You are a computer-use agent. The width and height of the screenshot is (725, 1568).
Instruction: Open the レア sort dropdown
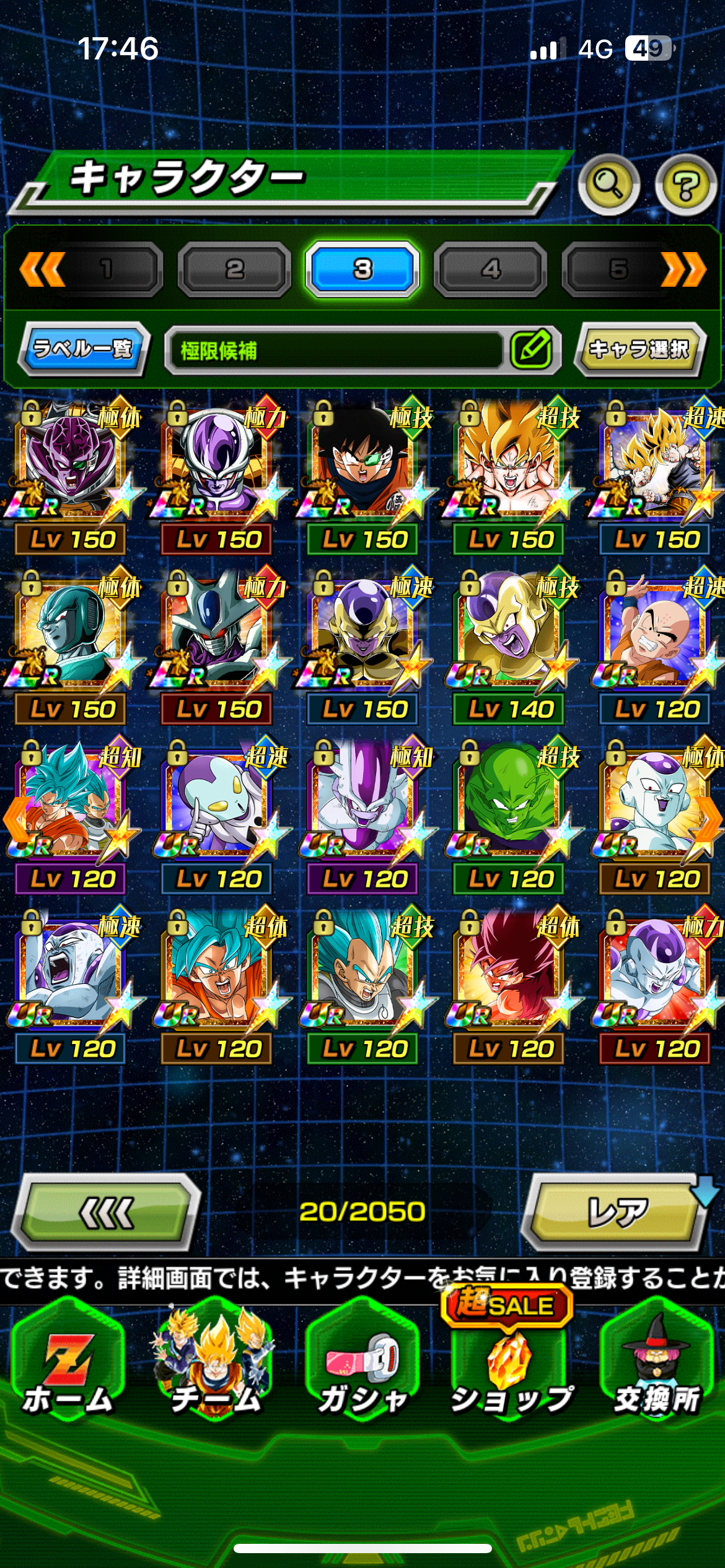(618, 1213)
